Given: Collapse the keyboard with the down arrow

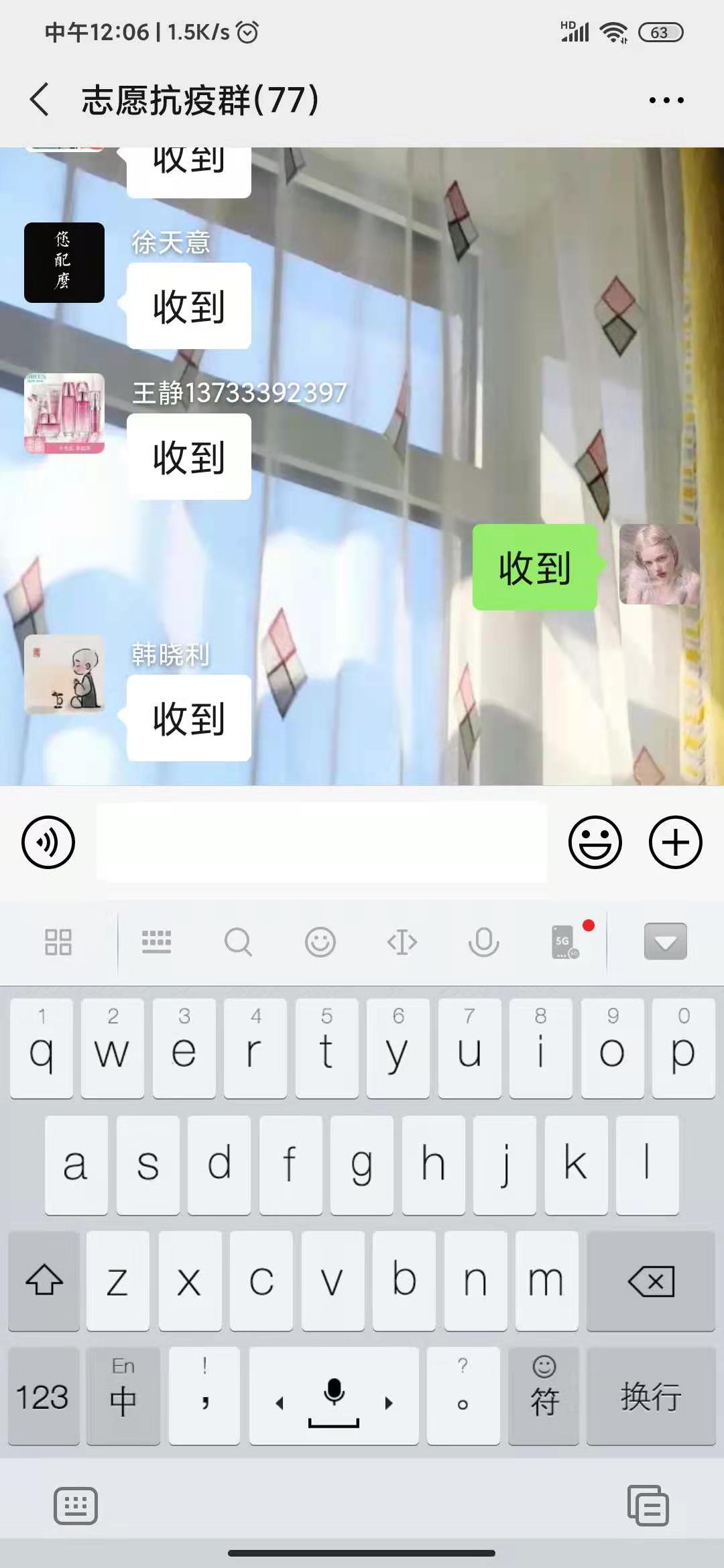Looking at the screenshot, I should pyautogui.click(x=665, y=941).
